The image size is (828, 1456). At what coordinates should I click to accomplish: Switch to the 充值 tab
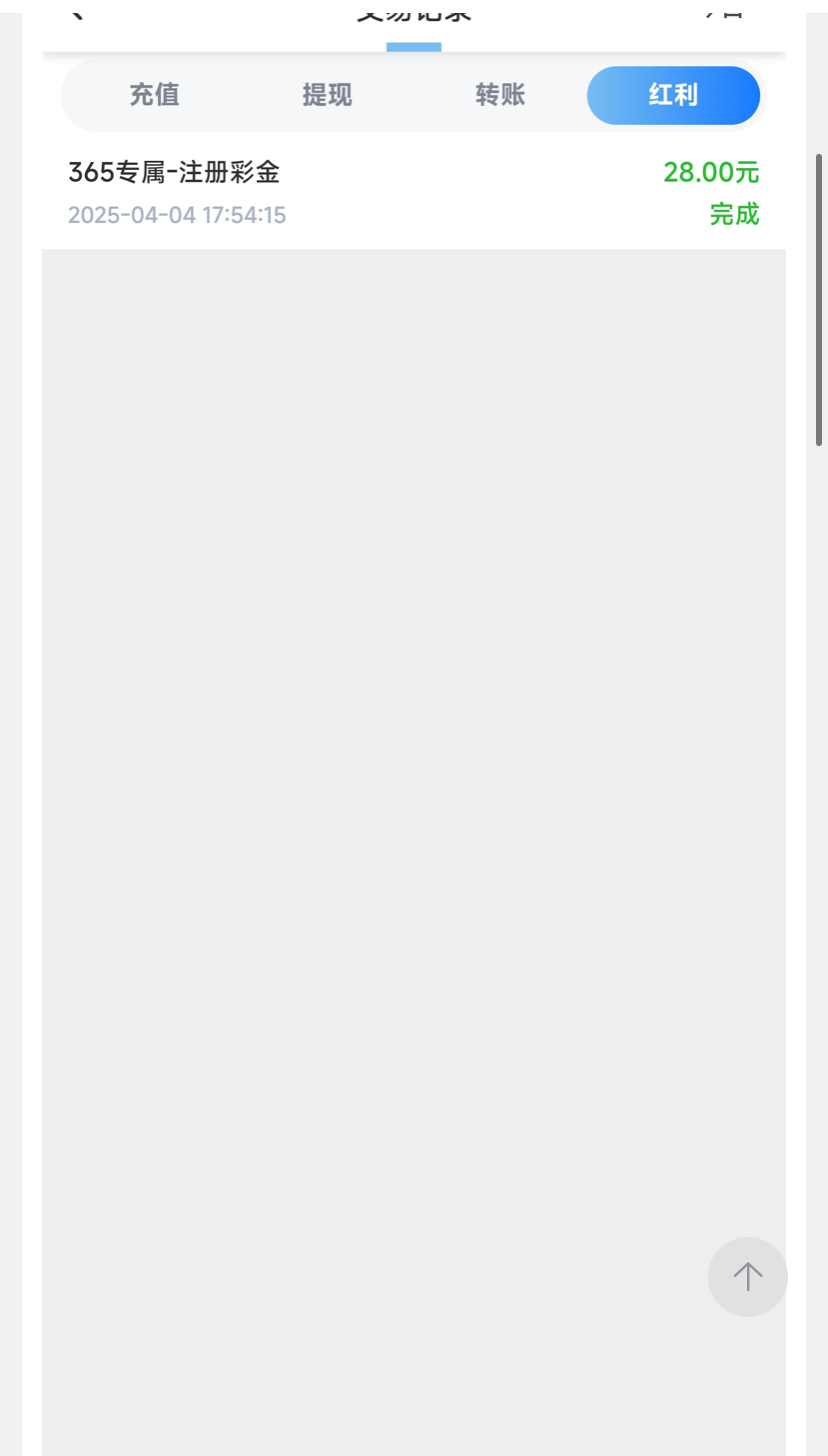click(x=154, y=96)
